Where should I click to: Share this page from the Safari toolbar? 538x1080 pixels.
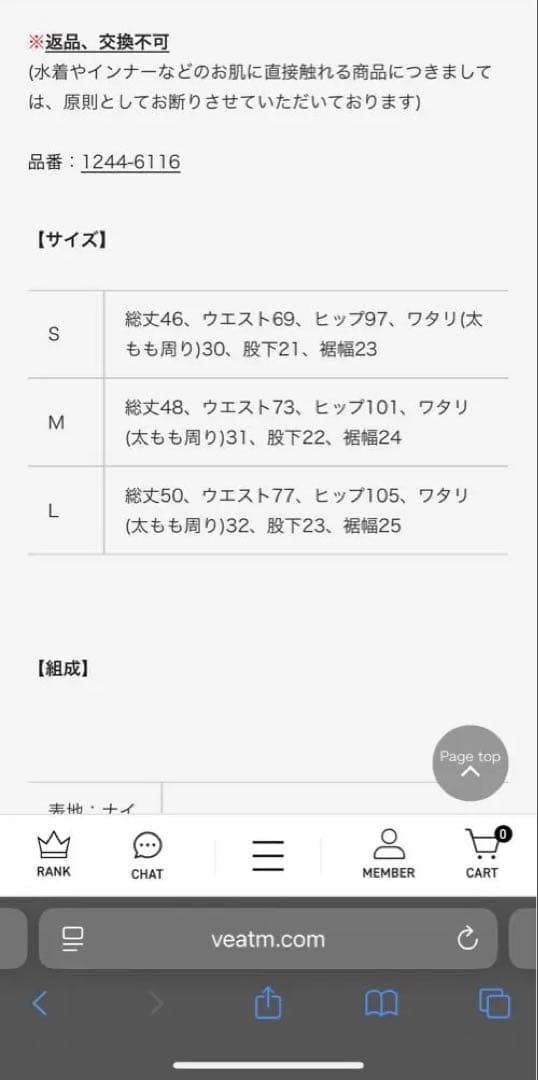coord(268,1003)
